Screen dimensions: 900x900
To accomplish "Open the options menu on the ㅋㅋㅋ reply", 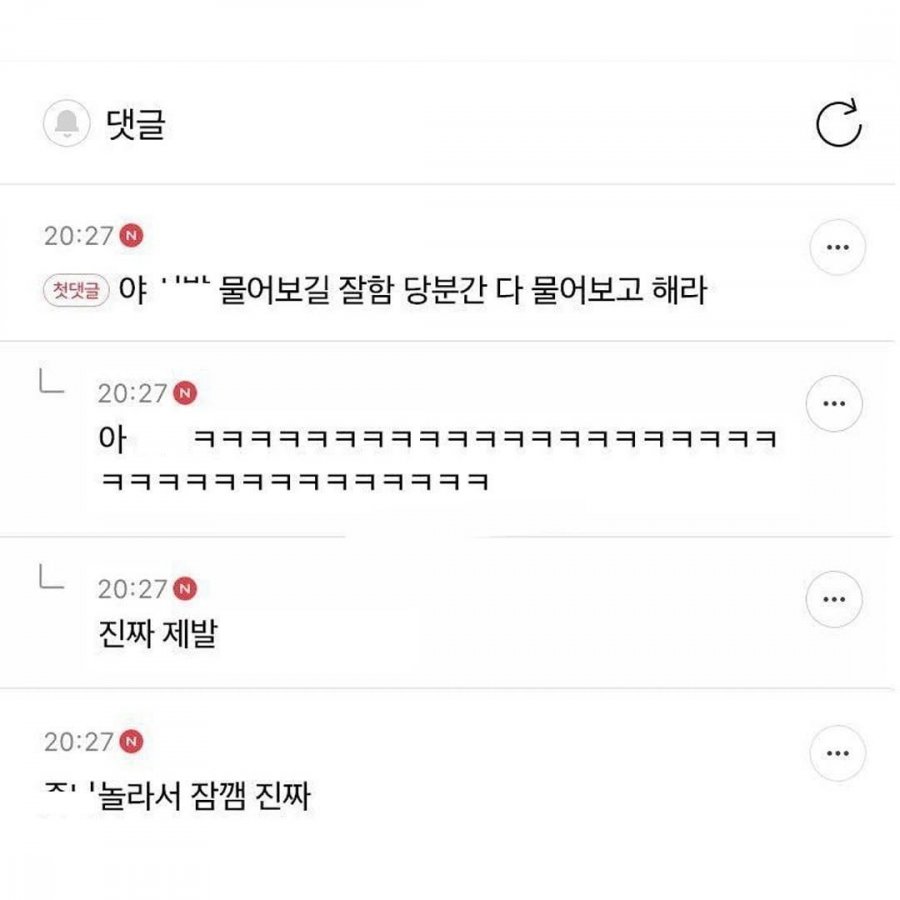I will click(834, 403).
